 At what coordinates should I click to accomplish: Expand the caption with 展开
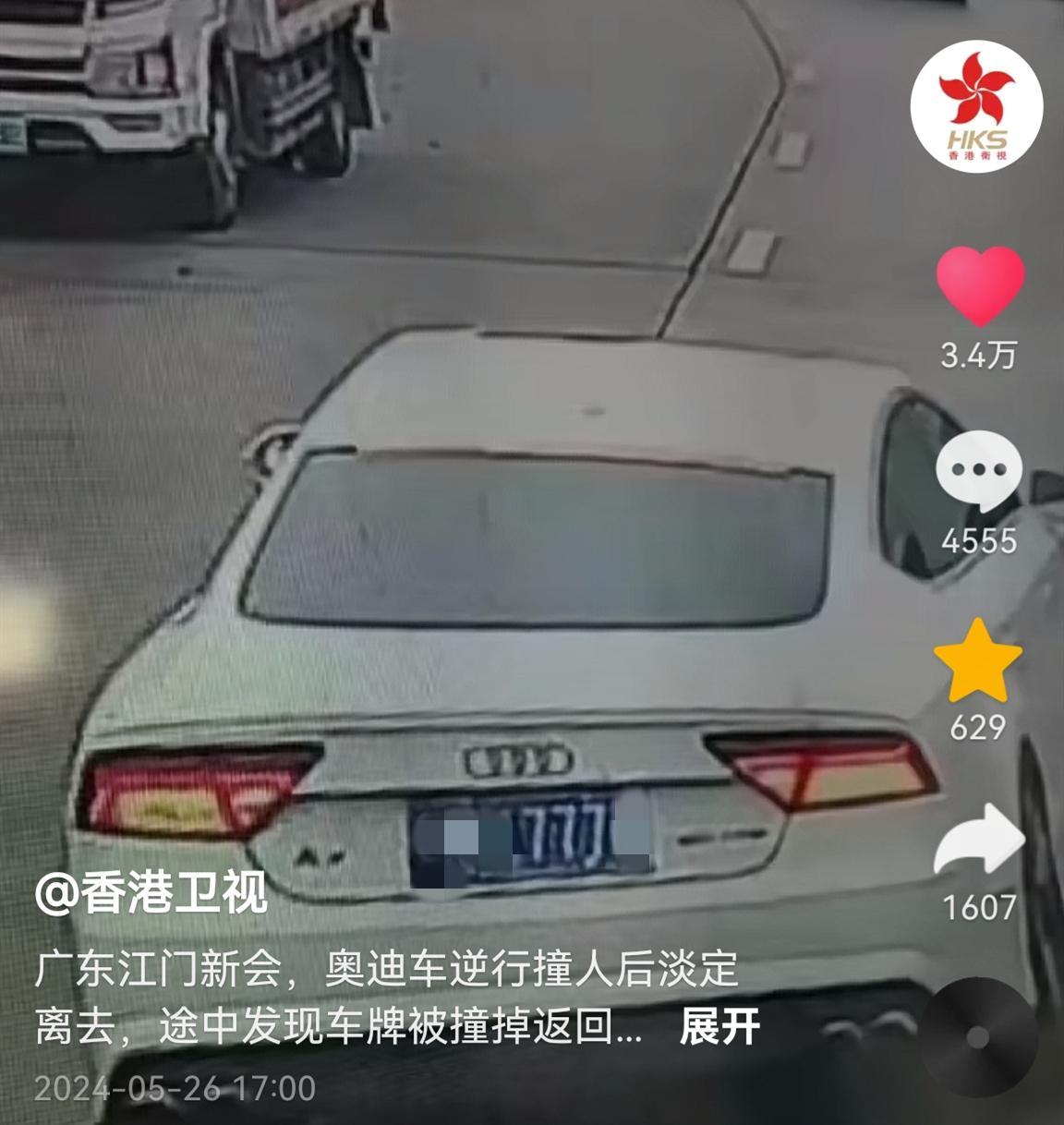(x=719, y=1026)
